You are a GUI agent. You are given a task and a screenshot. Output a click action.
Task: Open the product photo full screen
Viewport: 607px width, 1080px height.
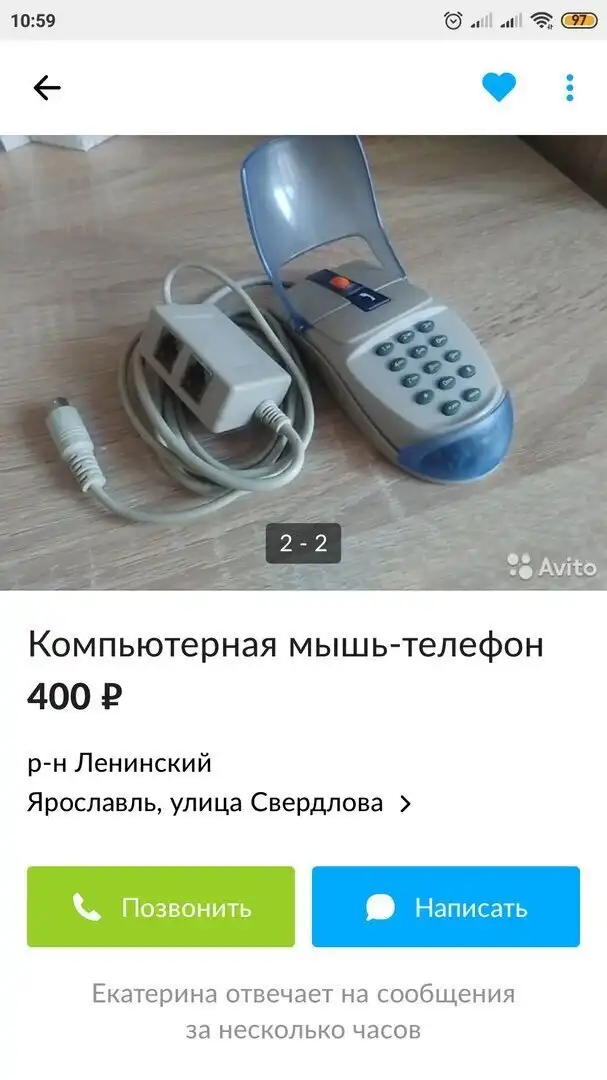[303, 360]
